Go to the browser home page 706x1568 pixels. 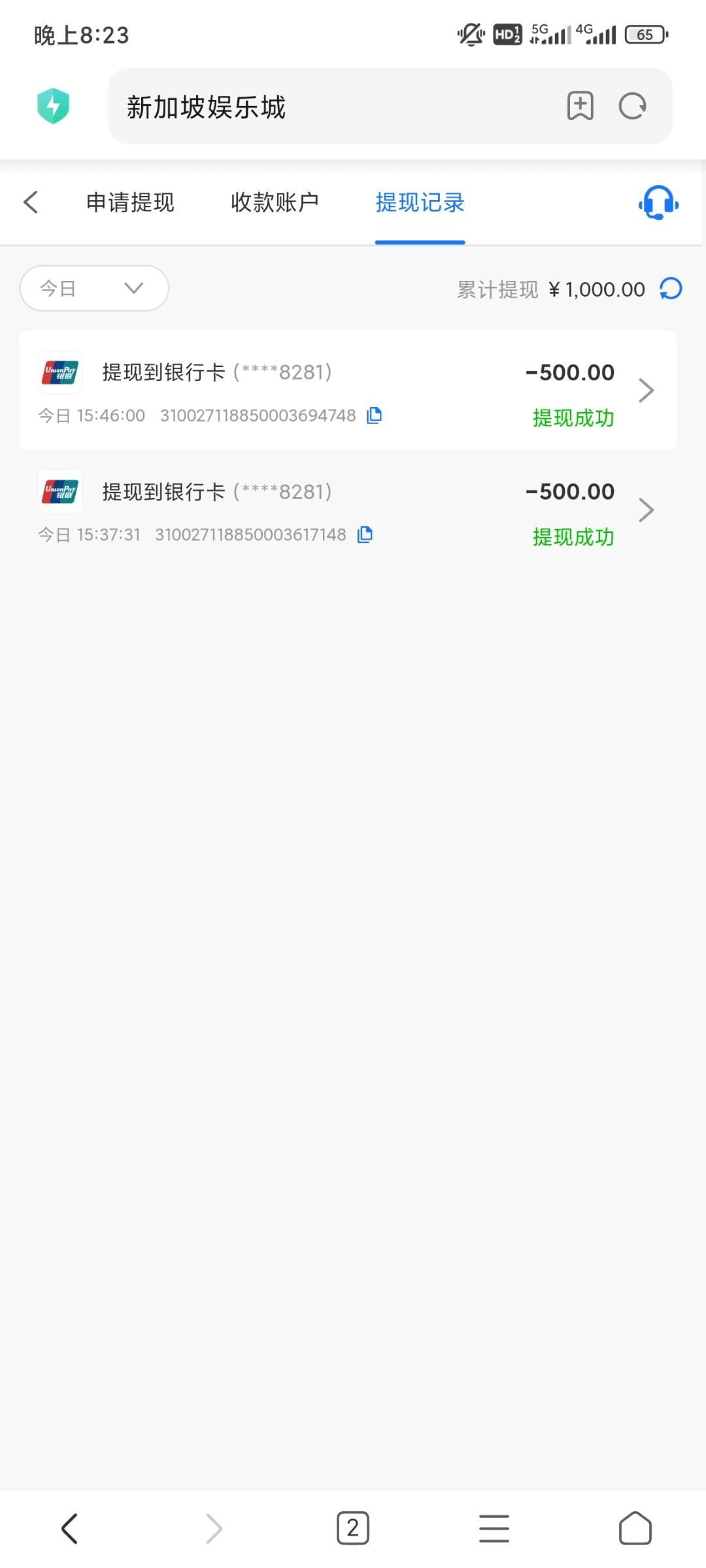(635, 1528)
